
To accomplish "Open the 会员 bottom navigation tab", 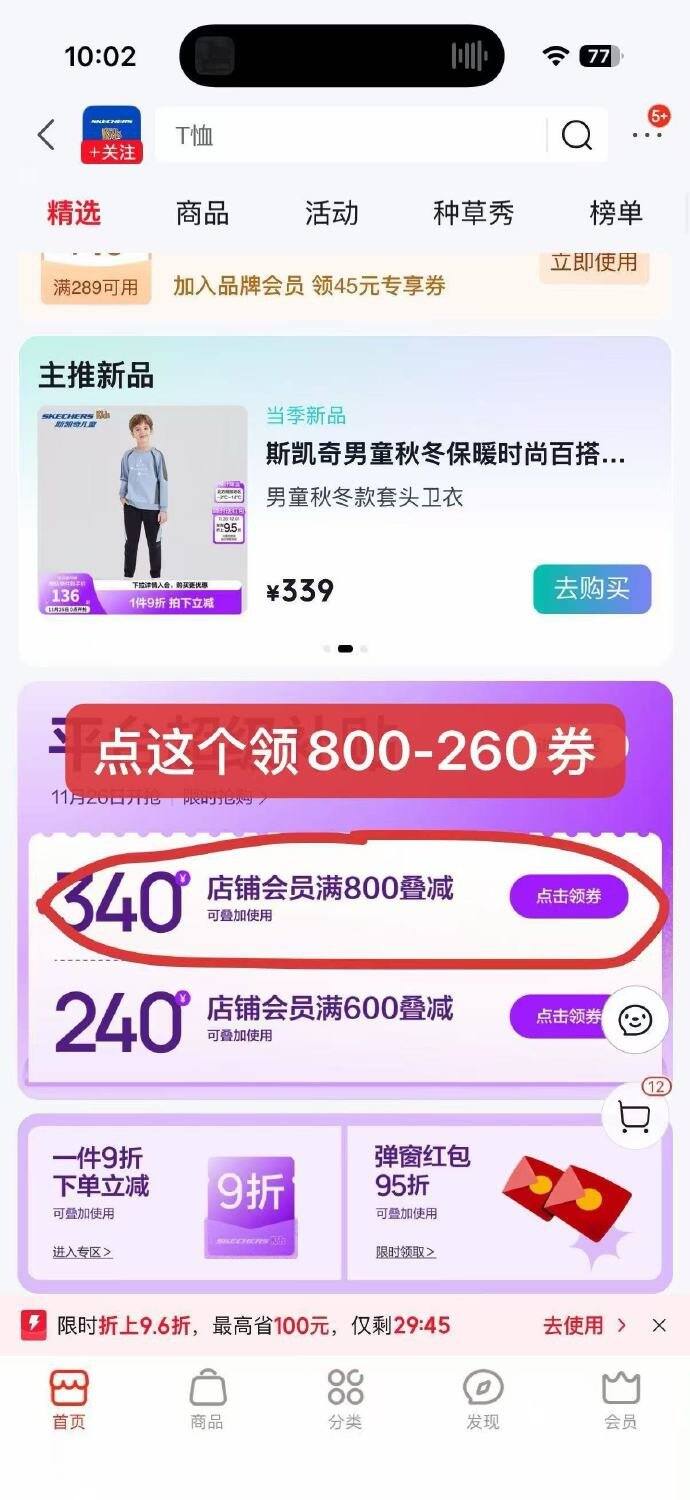I will coord(620,1400).
